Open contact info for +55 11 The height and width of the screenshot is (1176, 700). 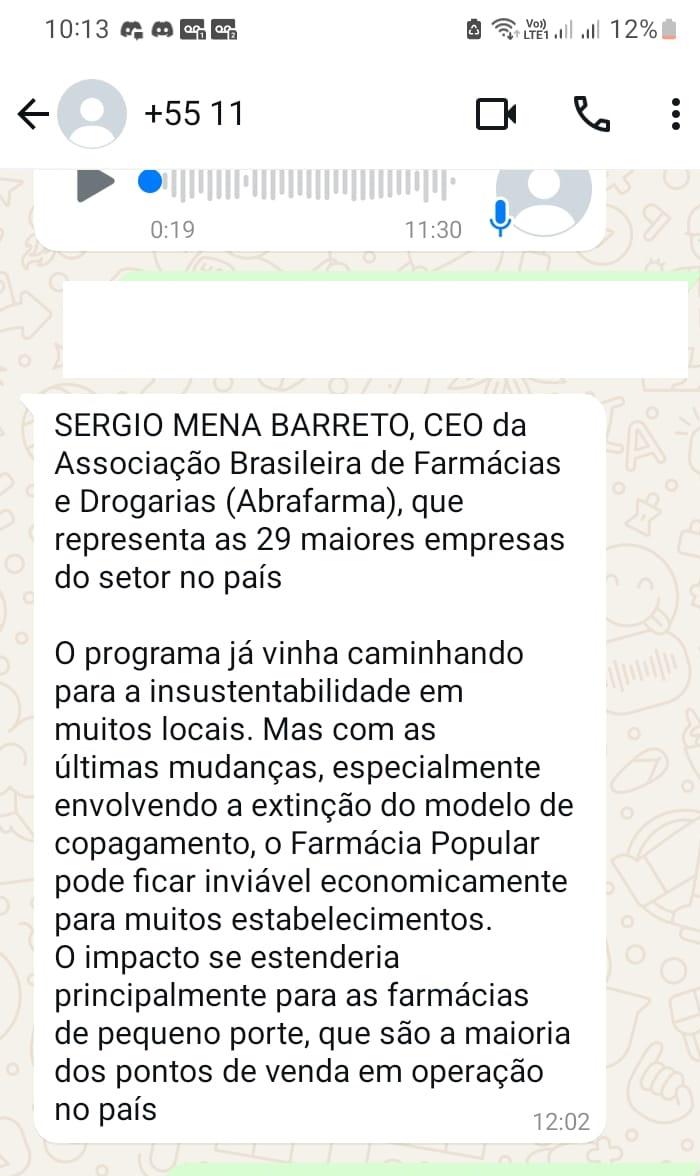tap(194, 114)
